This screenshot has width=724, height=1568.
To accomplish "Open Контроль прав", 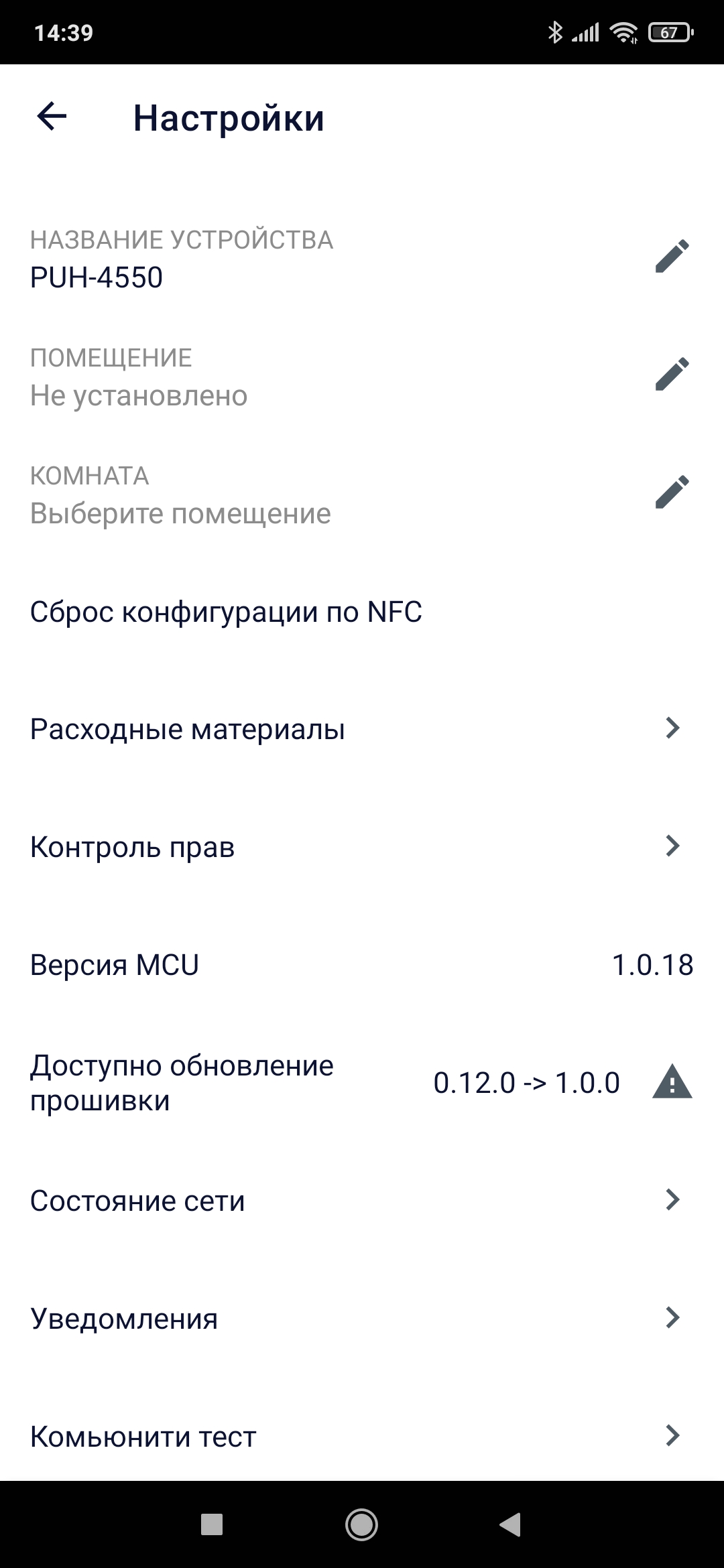I will pos(362,847).
